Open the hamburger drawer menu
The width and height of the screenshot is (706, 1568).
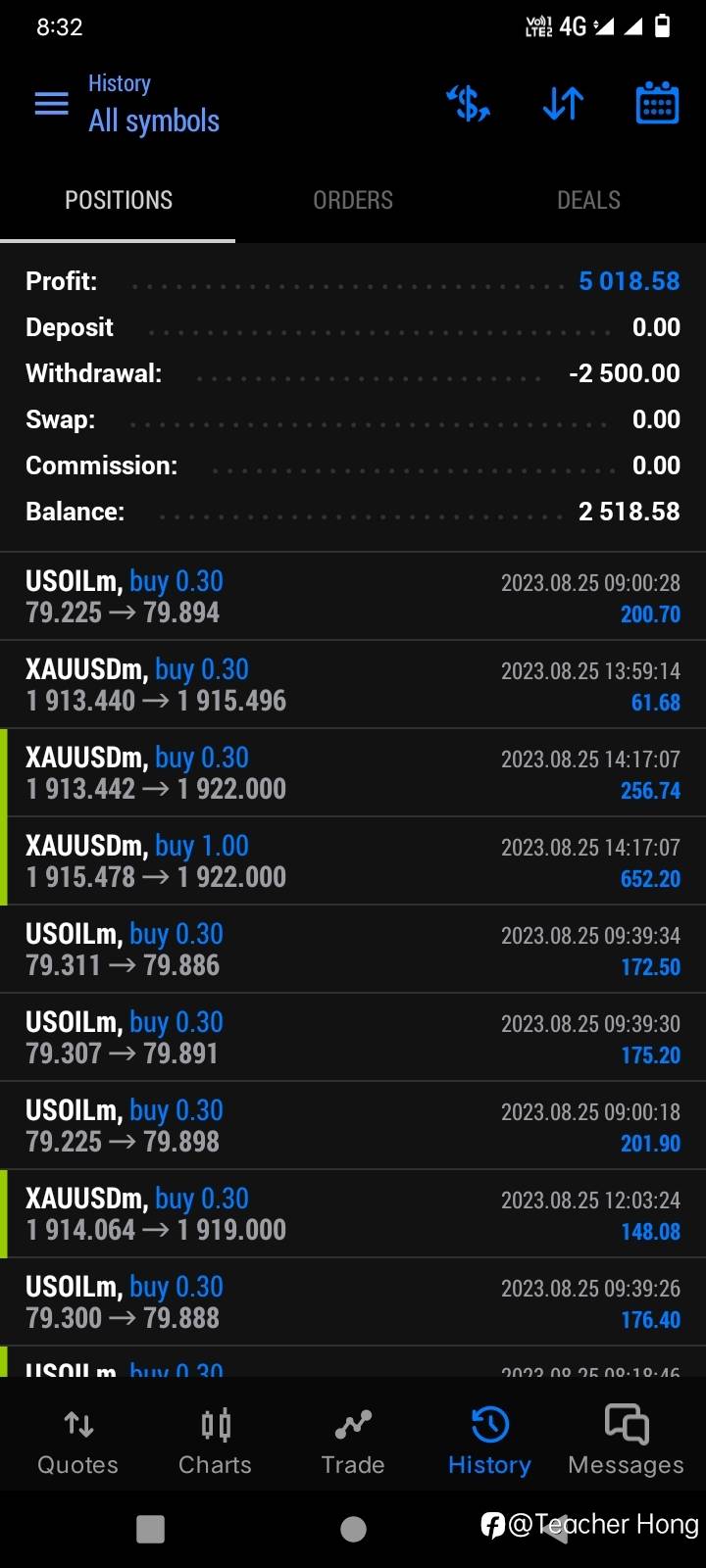pyautogui.click(x=51, y=104)
